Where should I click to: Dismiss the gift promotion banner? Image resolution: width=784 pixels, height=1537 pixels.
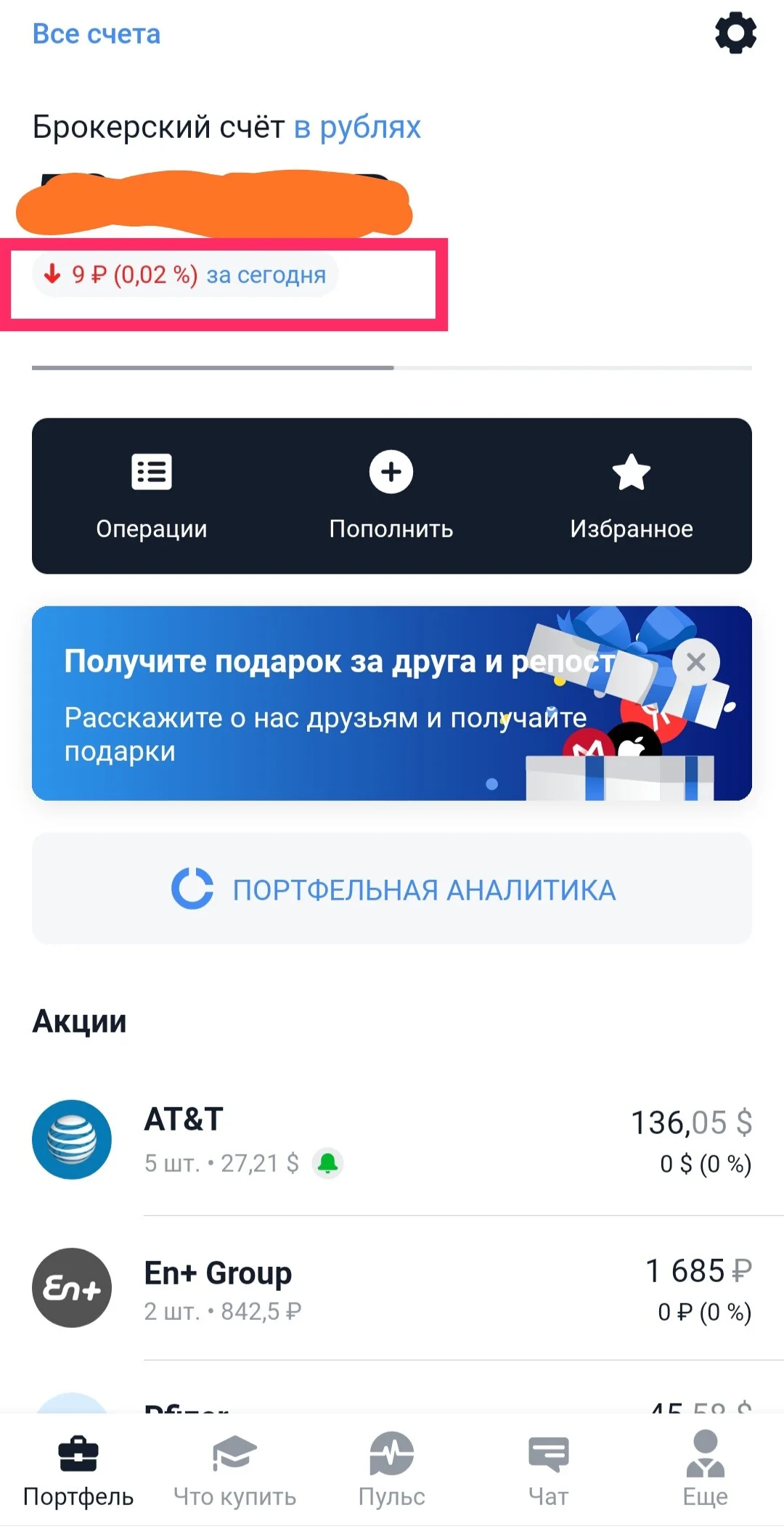click(695, 661)
